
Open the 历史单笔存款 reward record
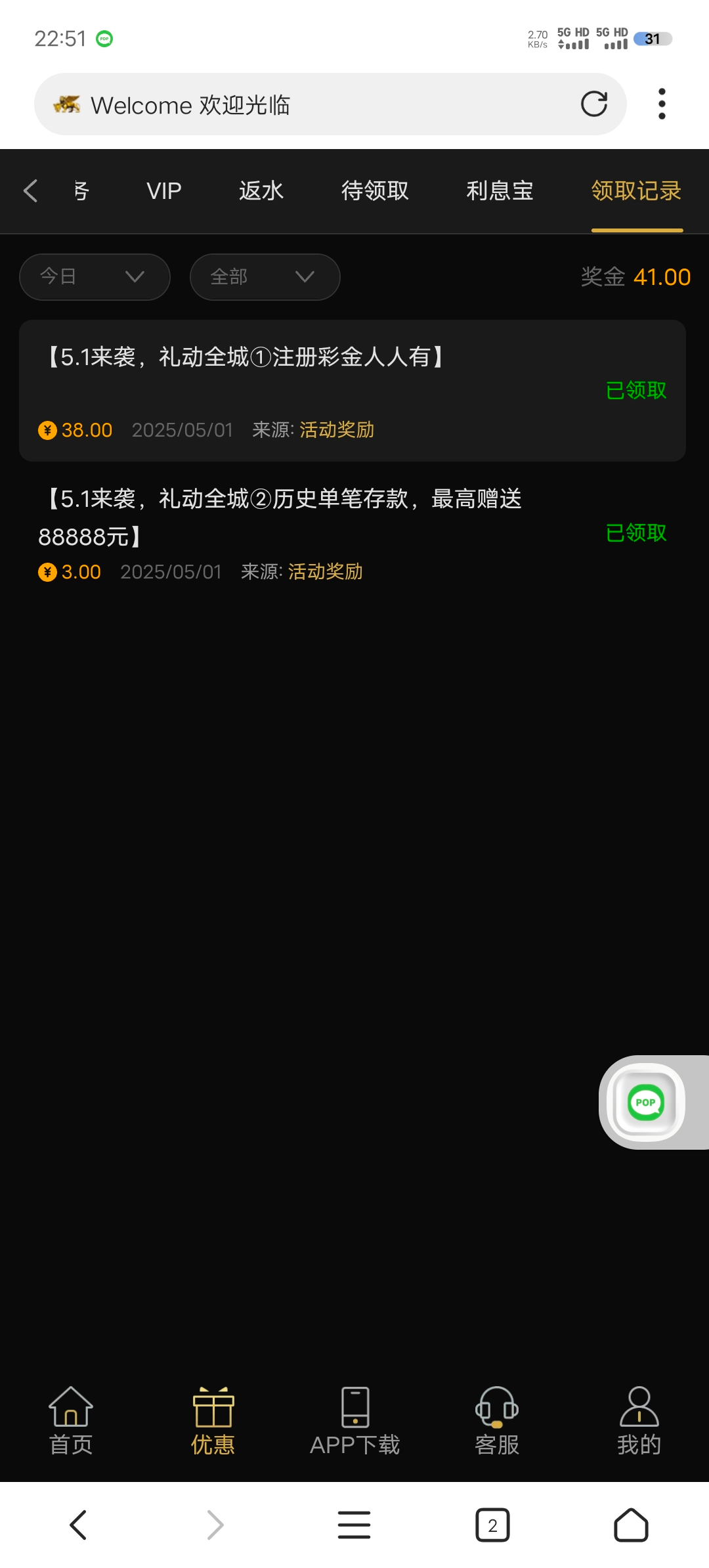click(353, 533)
